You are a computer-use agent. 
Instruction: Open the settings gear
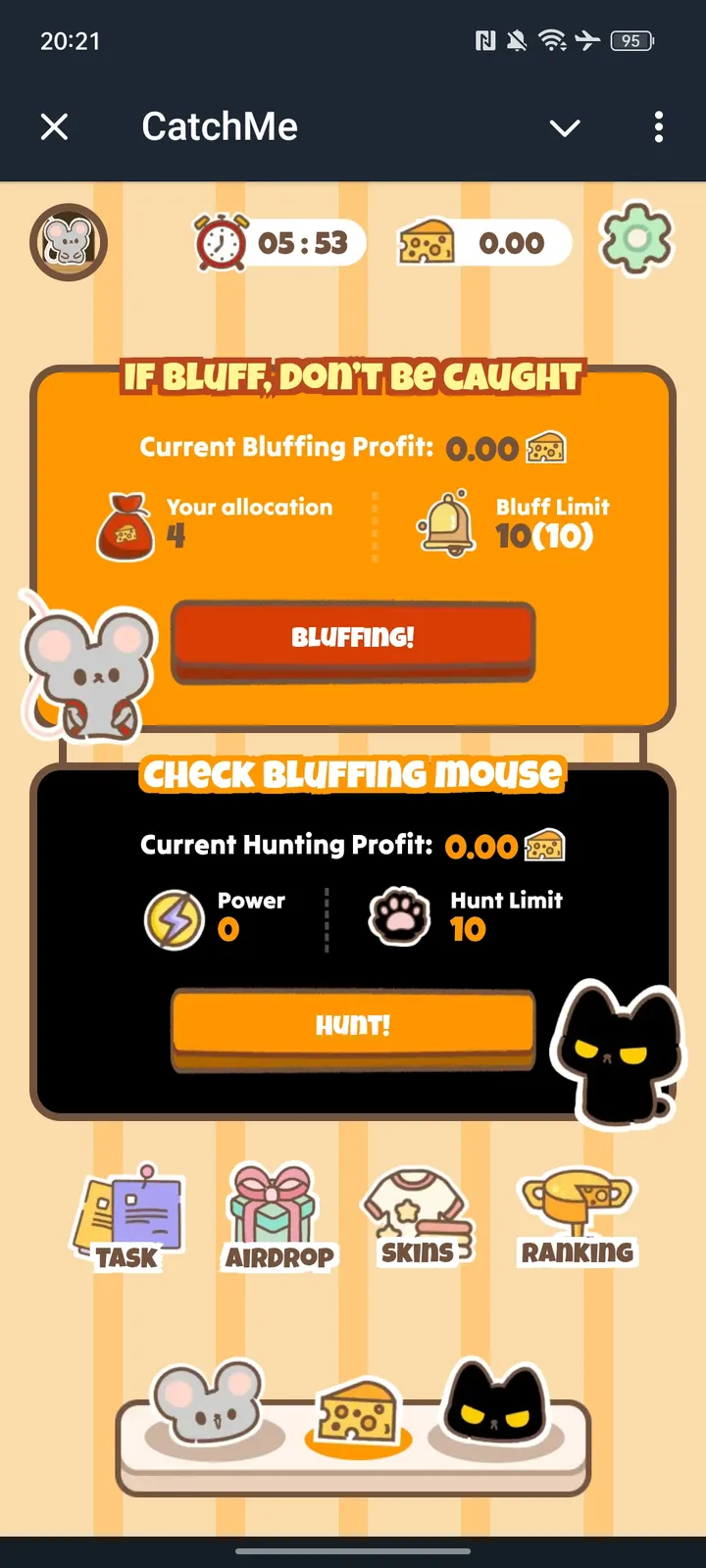click(635, 242)
